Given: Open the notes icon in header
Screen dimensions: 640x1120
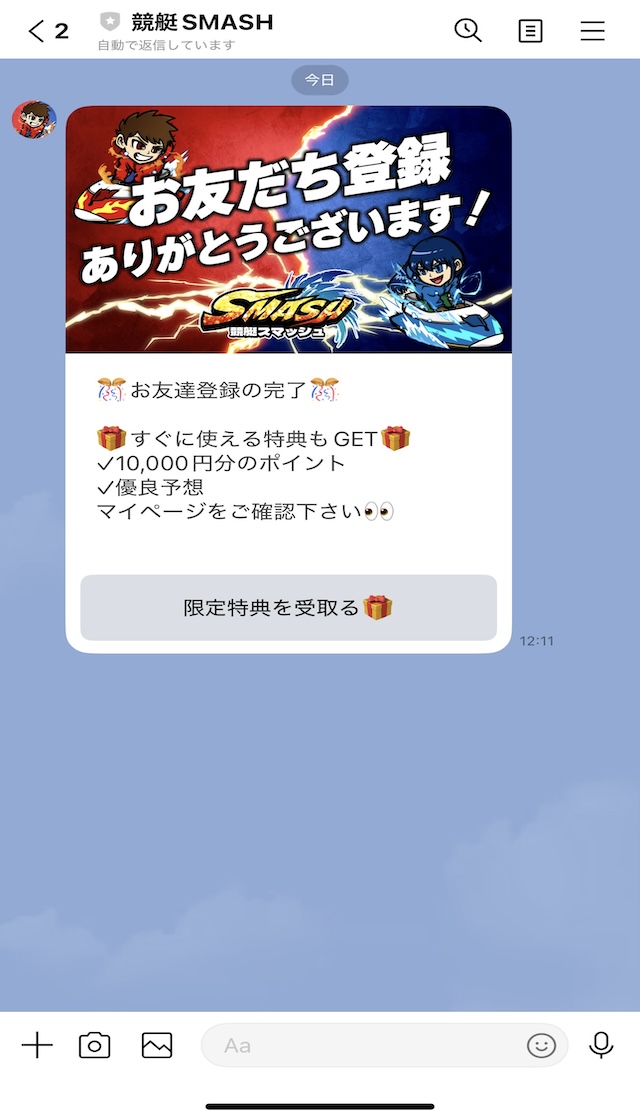Looking at the screenshot, I should [530, 31].
